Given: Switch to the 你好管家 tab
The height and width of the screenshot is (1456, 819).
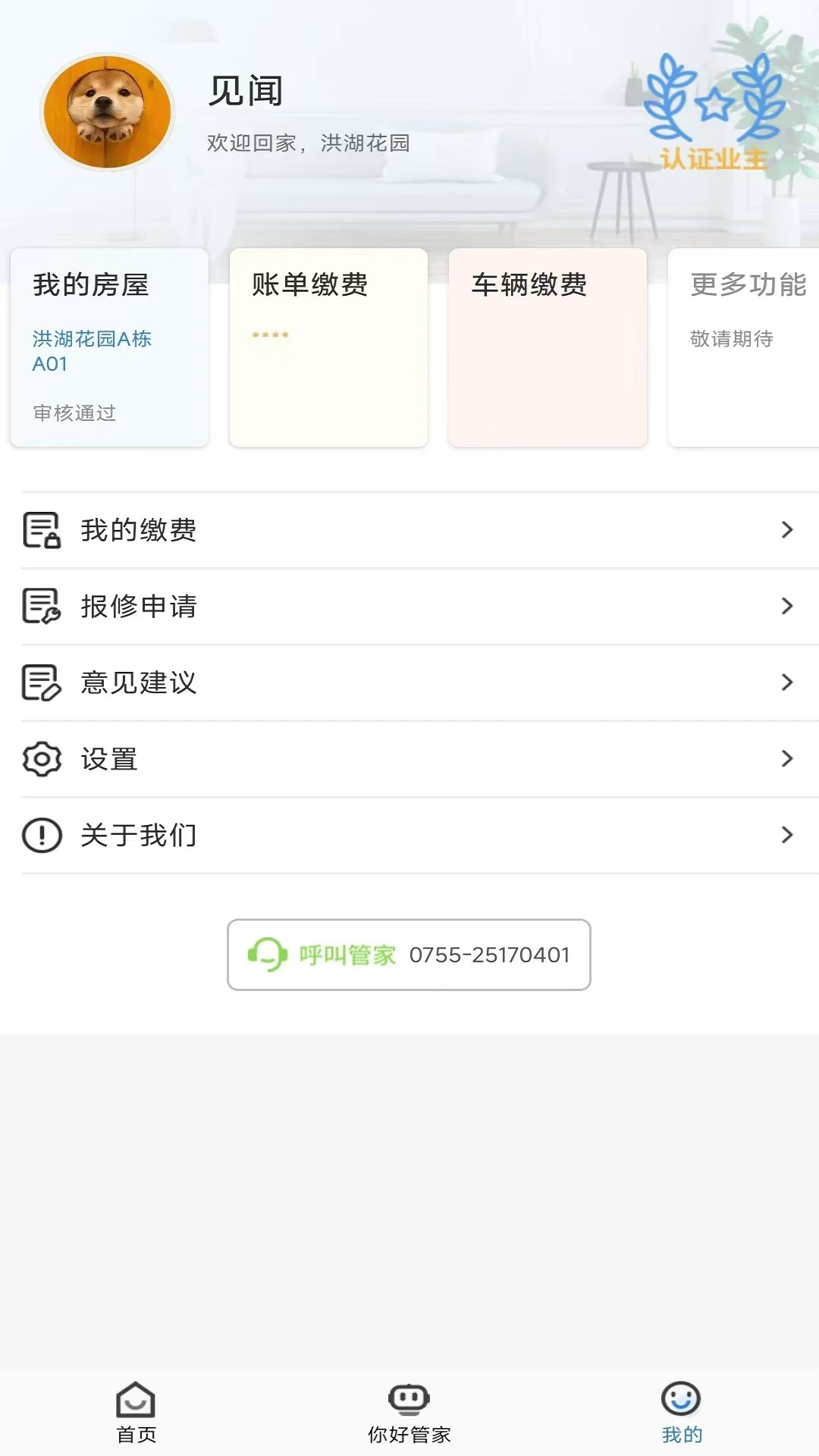Looking at the screenshot, I should pyautogui.click(x=408, y=1410).
